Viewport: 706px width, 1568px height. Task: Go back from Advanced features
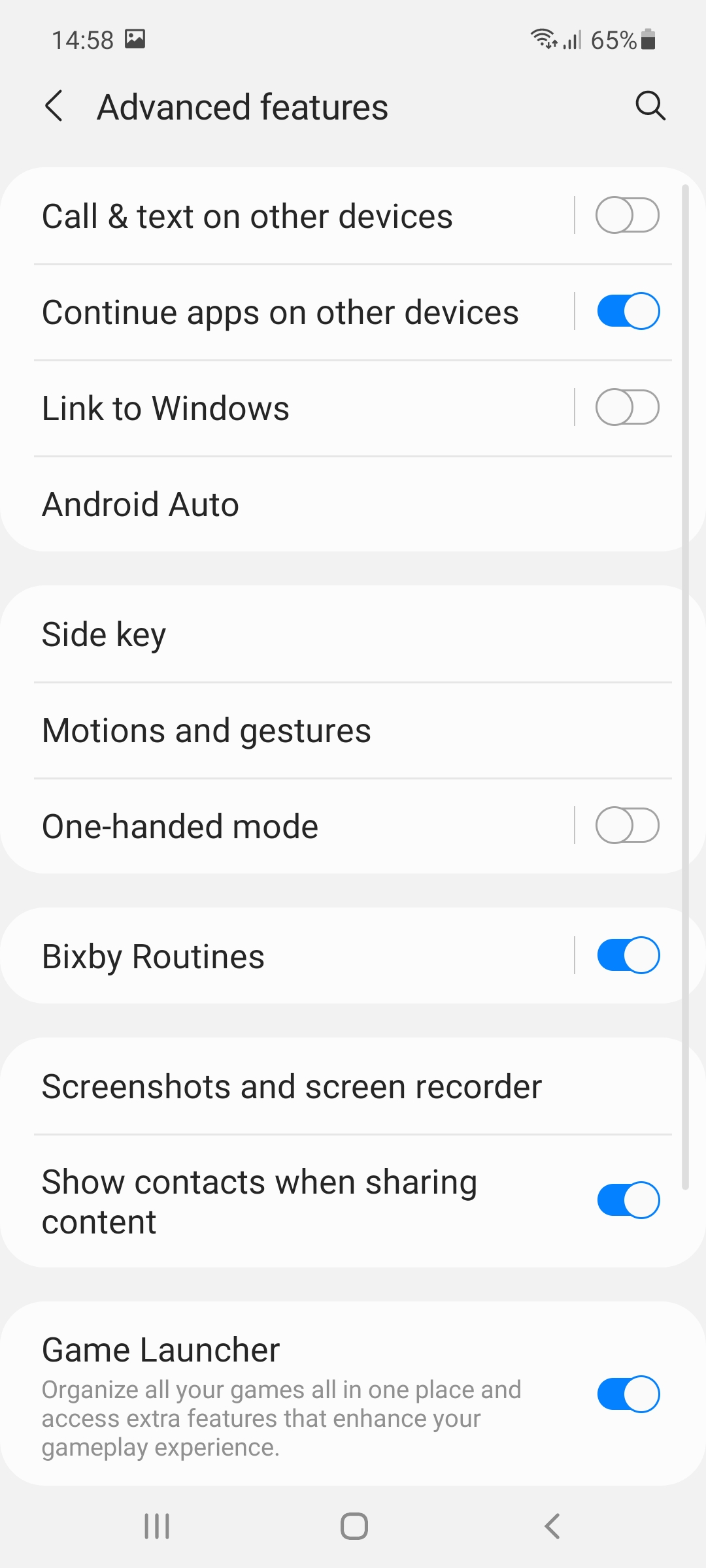pos(54,106)
